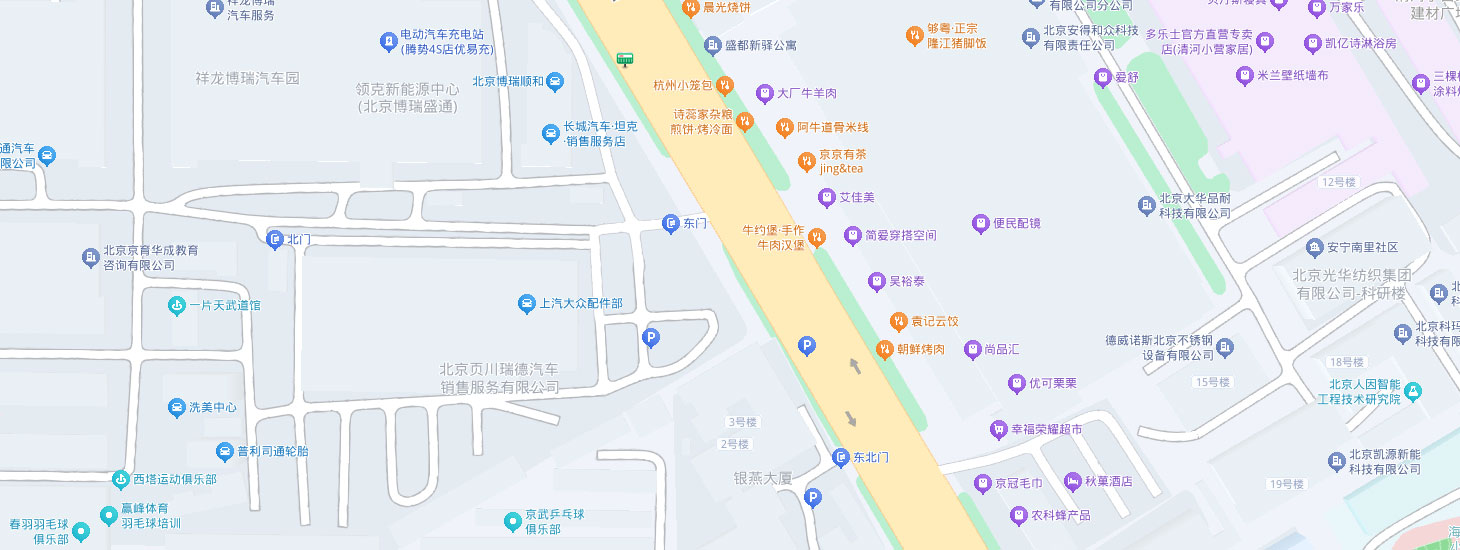This screenshot has height=550, width=1460.
Task: Select the 便民配镜 shop marker
Action: tap(981, 223)
